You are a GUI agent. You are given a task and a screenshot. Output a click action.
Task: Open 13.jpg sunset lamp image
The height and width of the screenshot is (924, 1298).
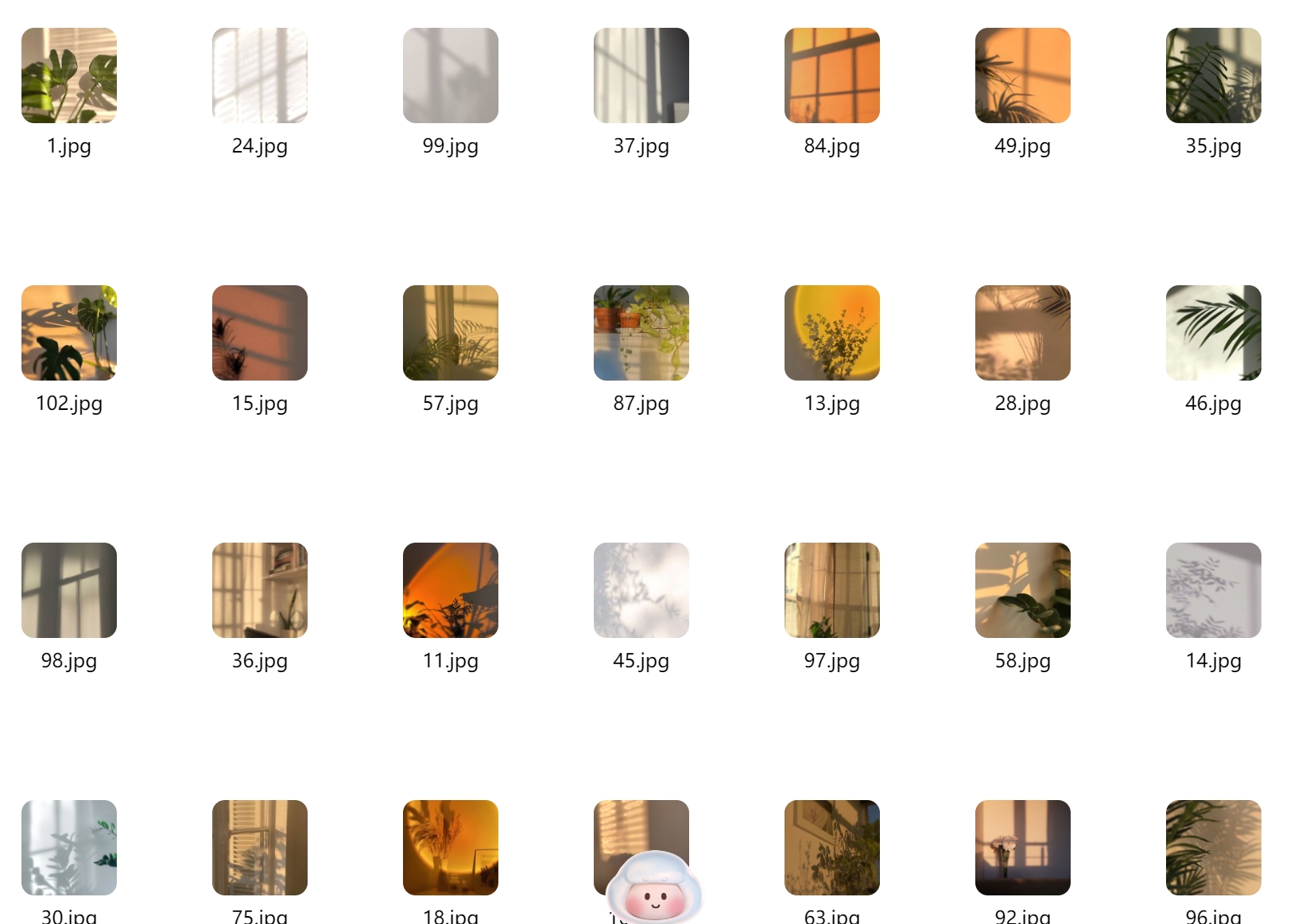[x=832, y=333]
